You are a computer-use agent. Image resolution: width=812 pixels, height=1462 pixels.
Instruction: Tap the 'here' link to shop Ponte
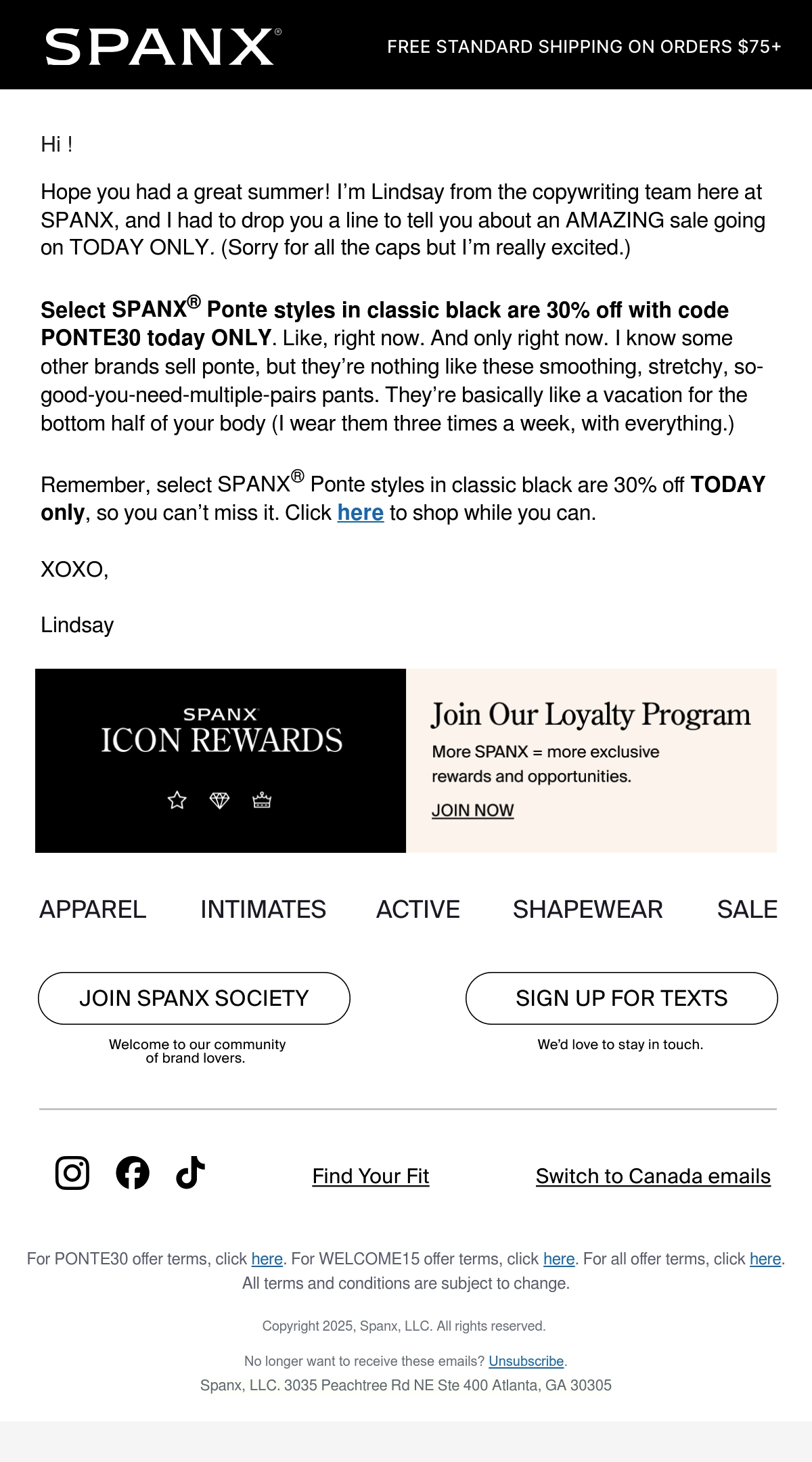click(361, 513)
